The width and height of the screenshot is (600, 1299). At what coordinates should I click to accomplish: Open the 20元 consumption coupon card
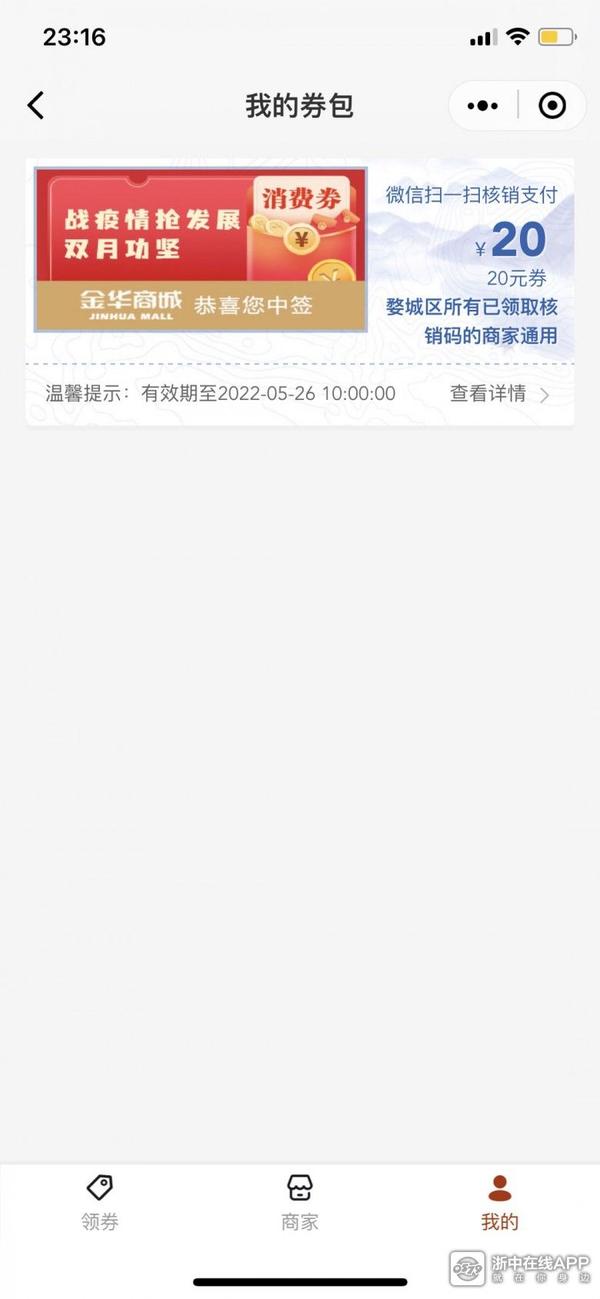pos(300,262)
